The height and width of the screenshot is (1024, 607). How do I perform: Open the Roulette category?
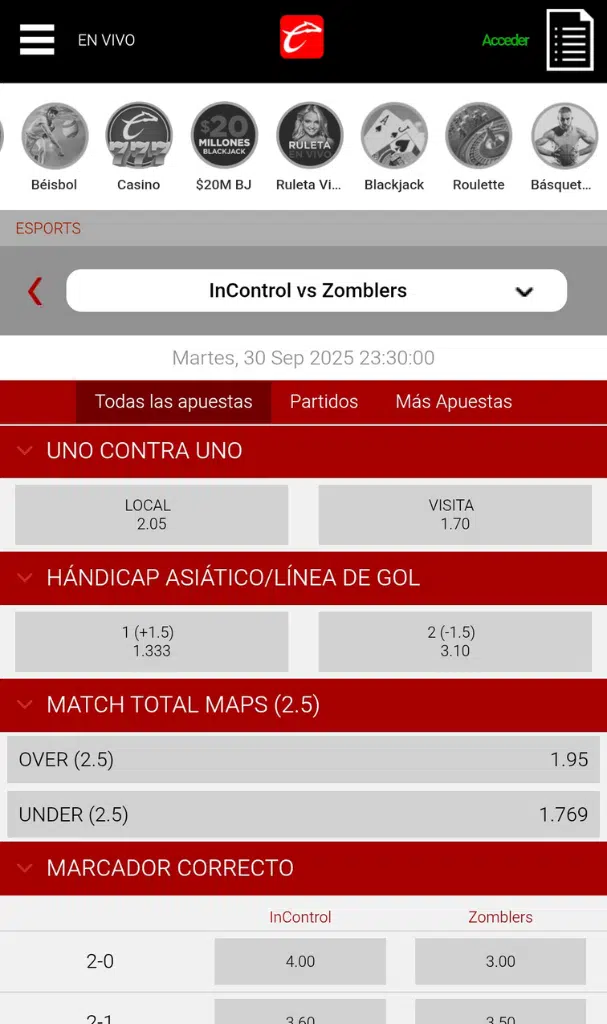[x=478, y=146]
